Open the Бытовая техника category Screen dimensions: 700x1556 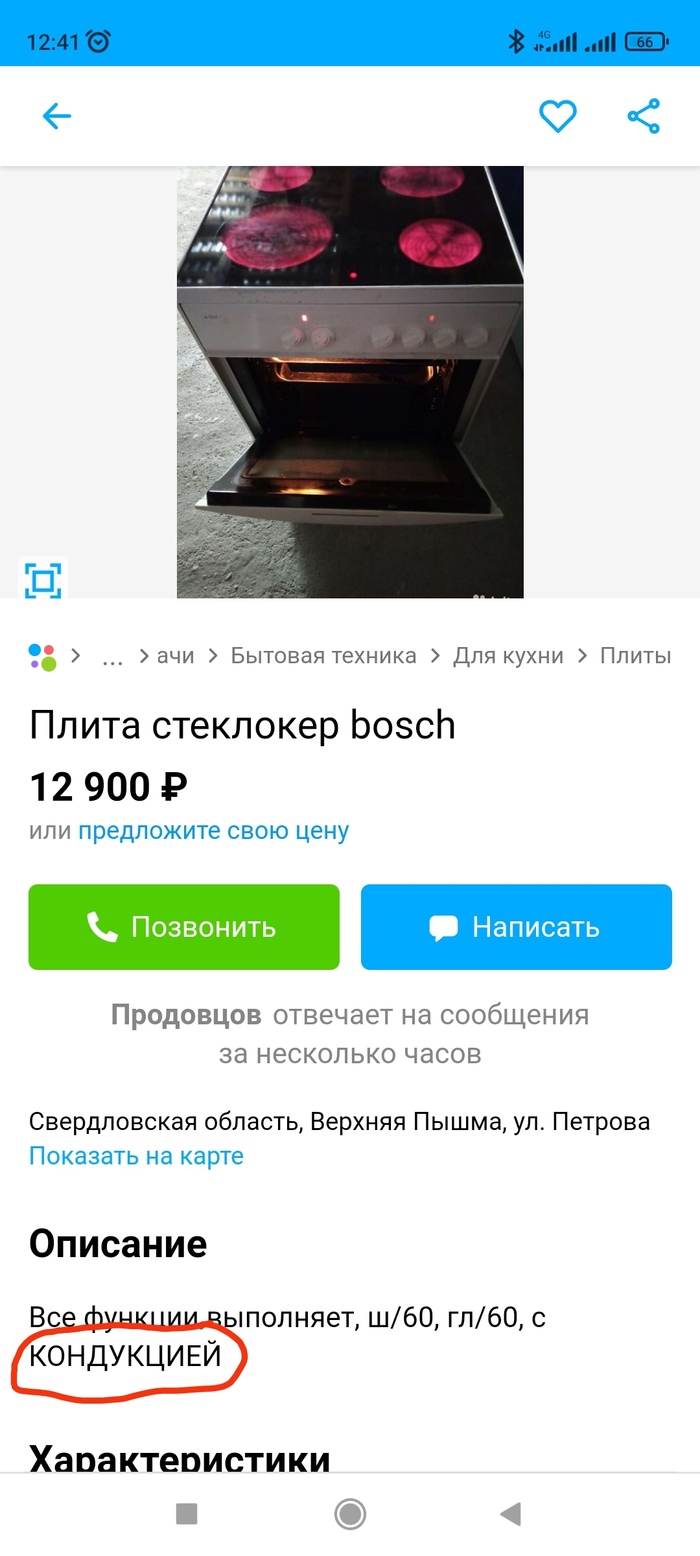[323, 656]
